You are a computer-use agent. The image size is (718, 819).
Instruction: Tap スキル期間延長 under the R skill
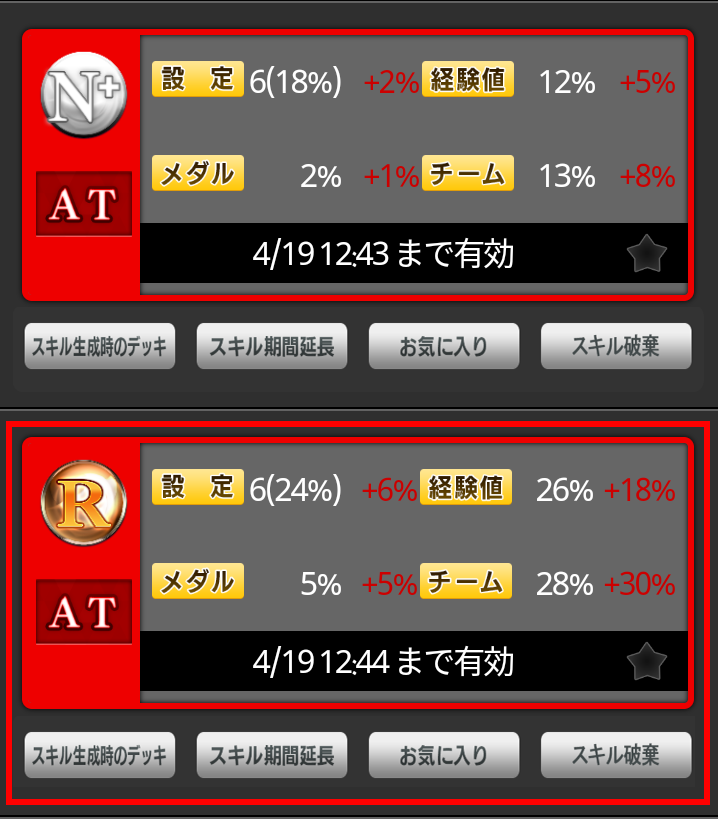tap(272, 755)
